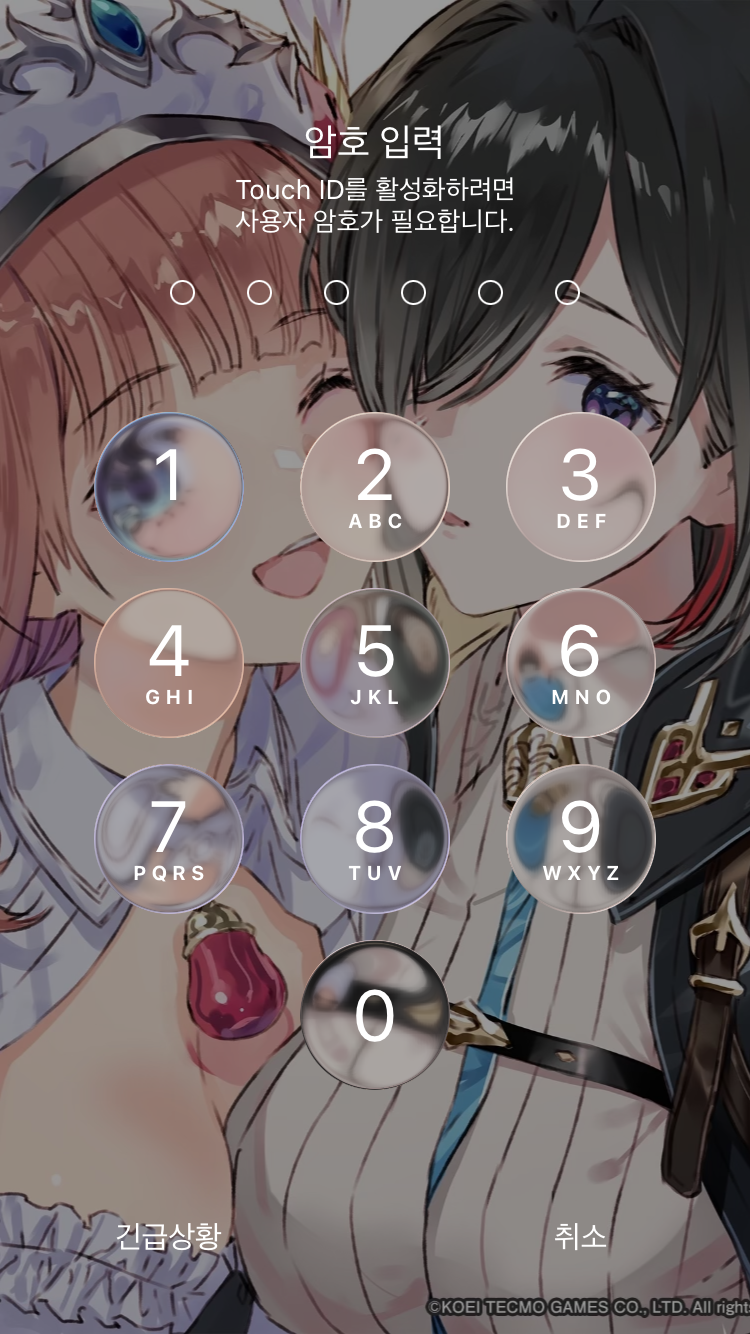The image size is (750, 1334).
Task: Enter digit 3 DEF
Action: pyautogui.click(x=581, y=487)
